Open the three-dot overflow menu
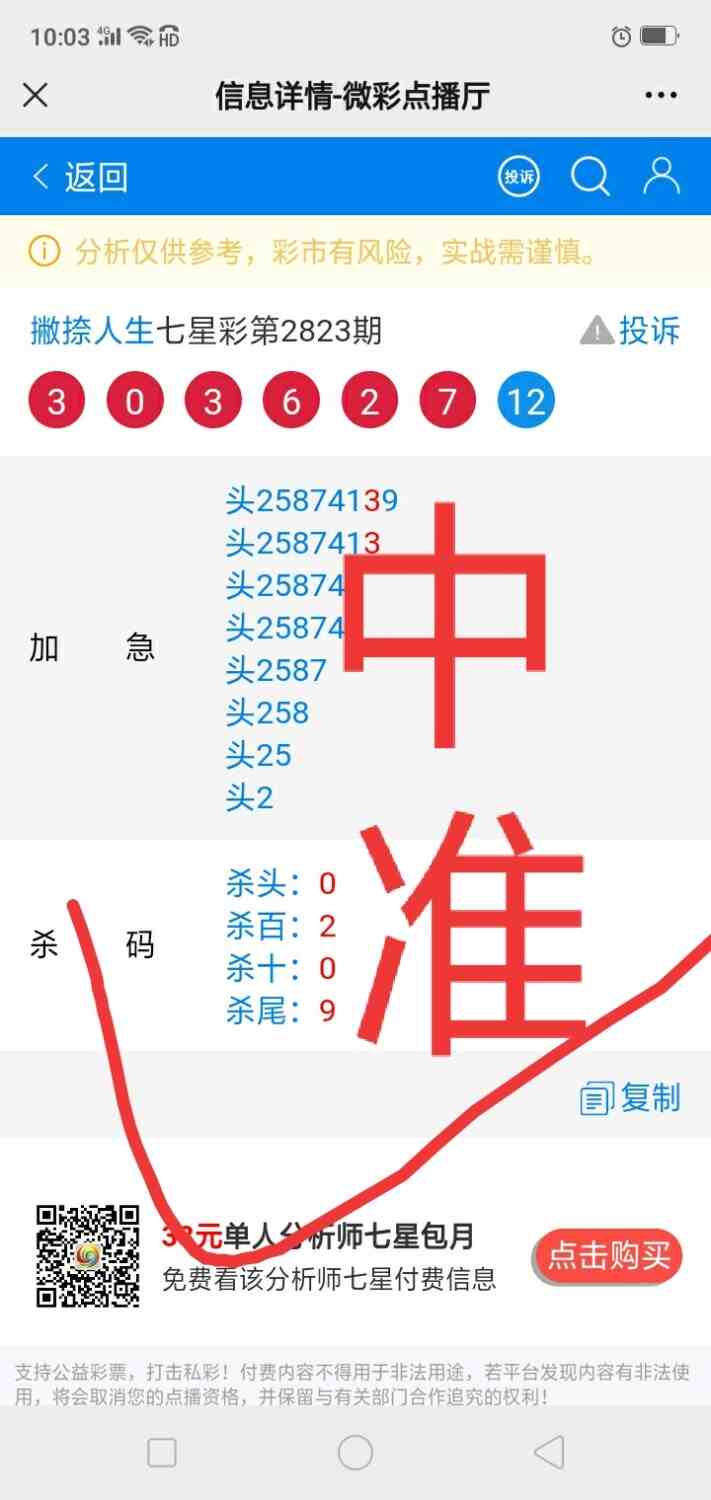Viewport: 711px width, 1500px height. coord(661,96)
